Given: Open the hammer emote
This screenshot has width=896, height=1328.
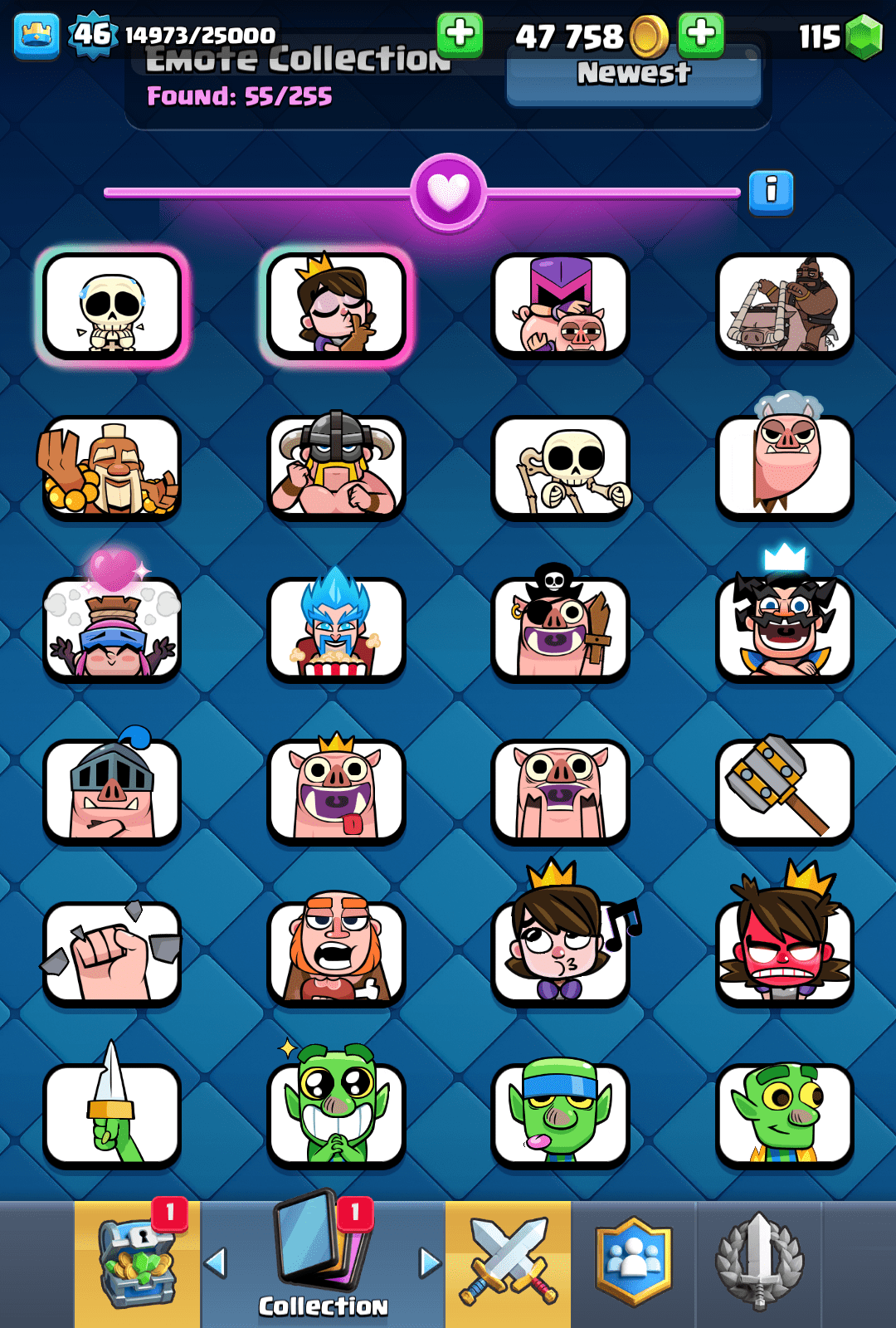Looking at the screenshot, I should tap(784, 791).
